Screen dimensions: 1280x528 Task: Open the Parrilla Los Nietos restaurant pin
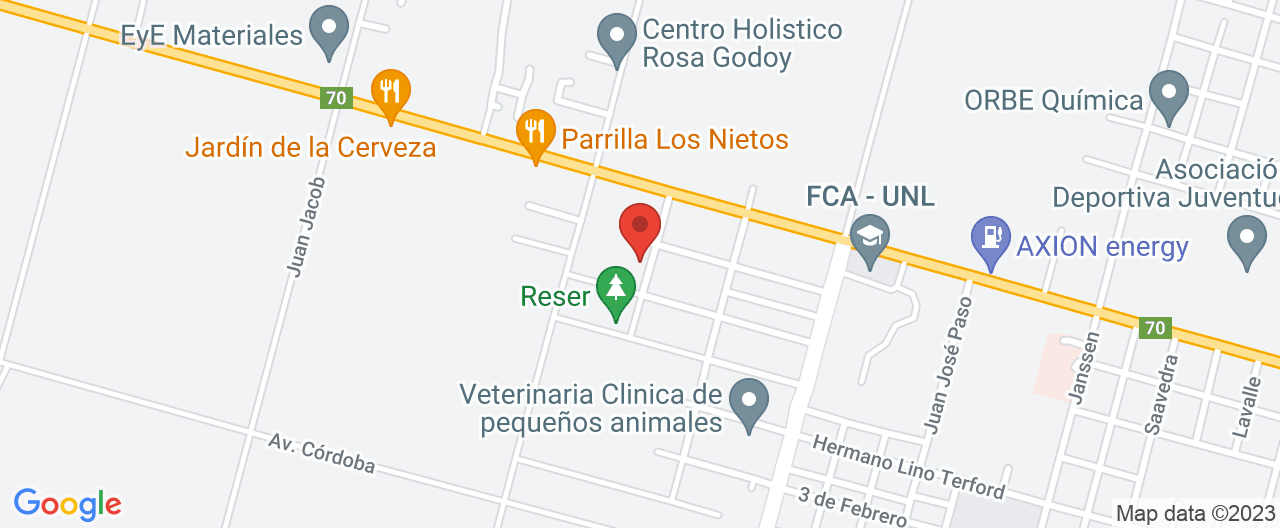[x=536, y=131]
